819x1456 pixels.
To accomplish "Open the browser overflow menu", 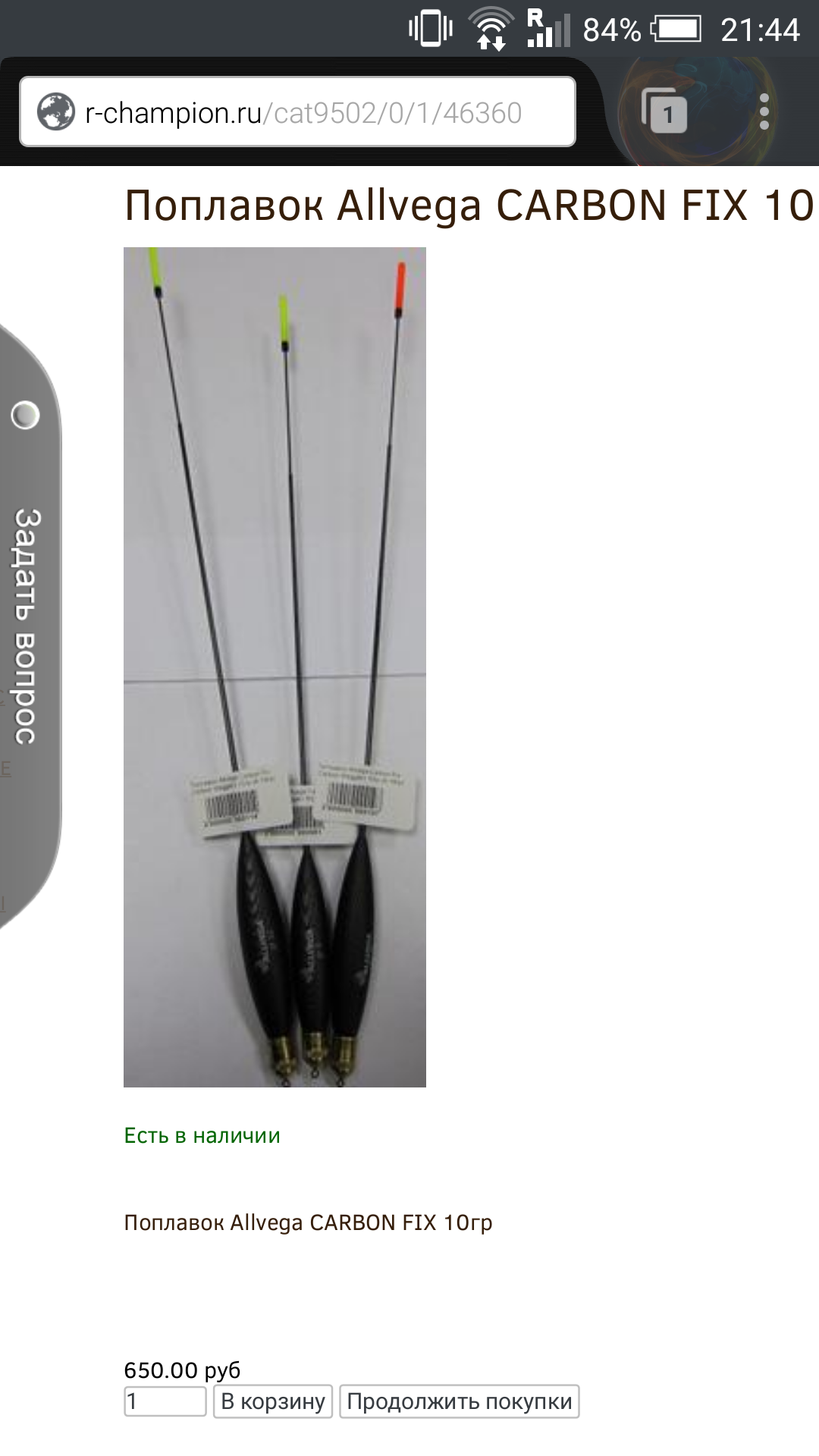I will [764, 112].
